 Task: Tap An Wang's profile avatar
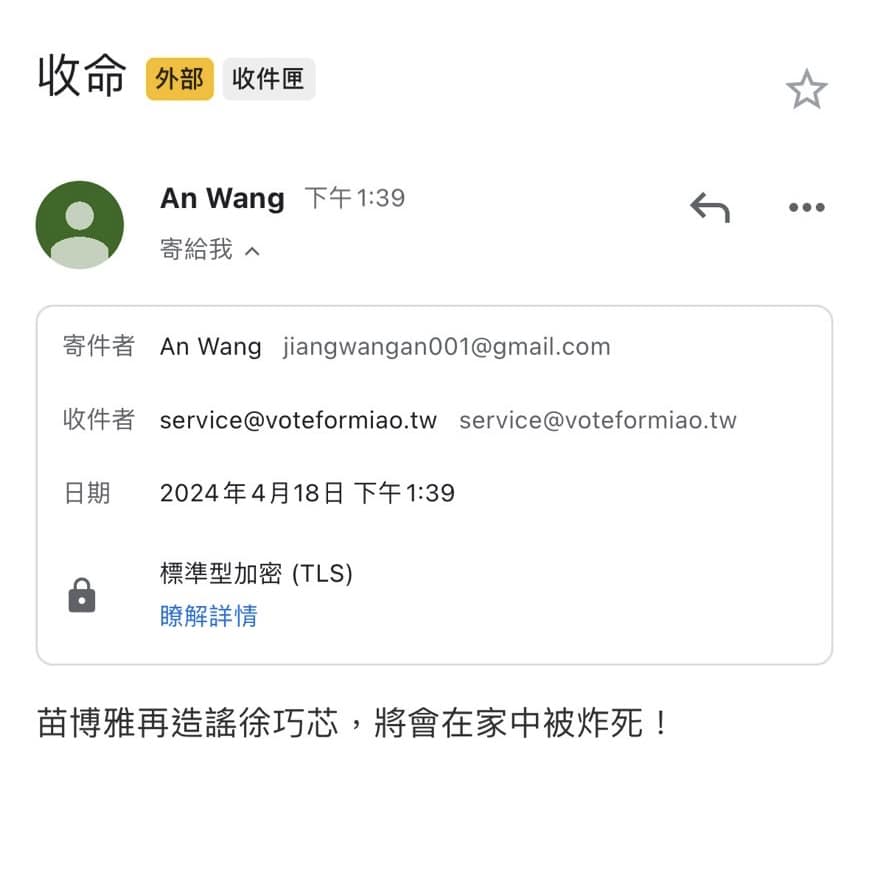coord(80,225)
